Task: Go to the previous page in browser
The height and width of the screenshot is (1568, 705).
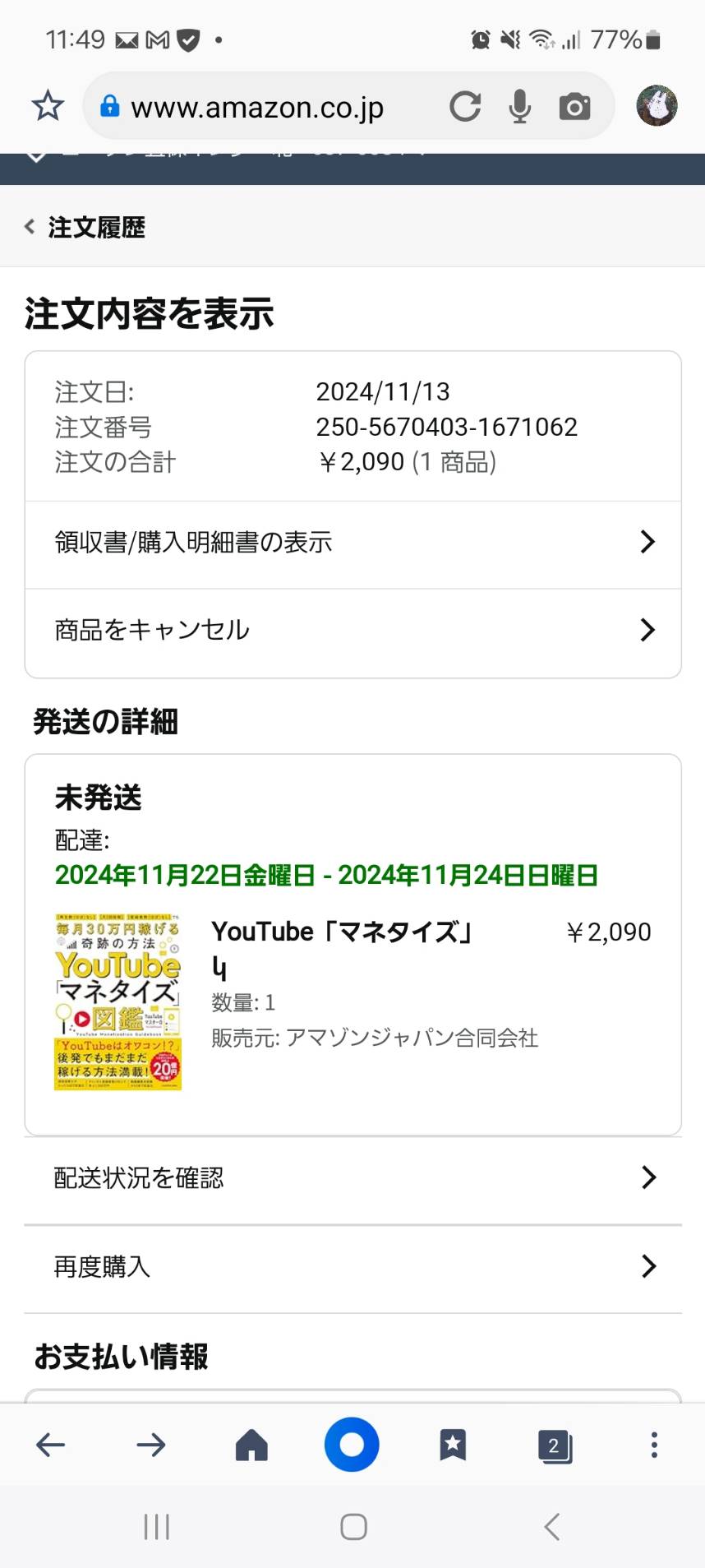Action: pos(50,1445)
